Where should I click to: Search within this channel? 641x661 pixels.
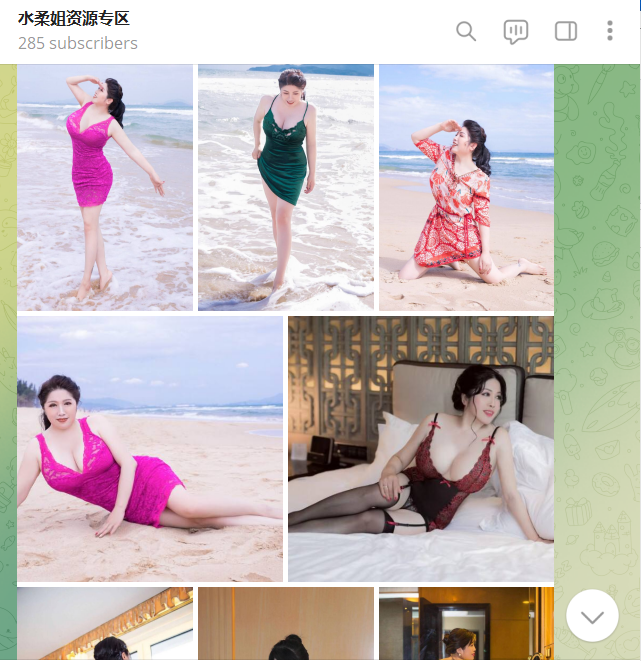tap(466, 31)
